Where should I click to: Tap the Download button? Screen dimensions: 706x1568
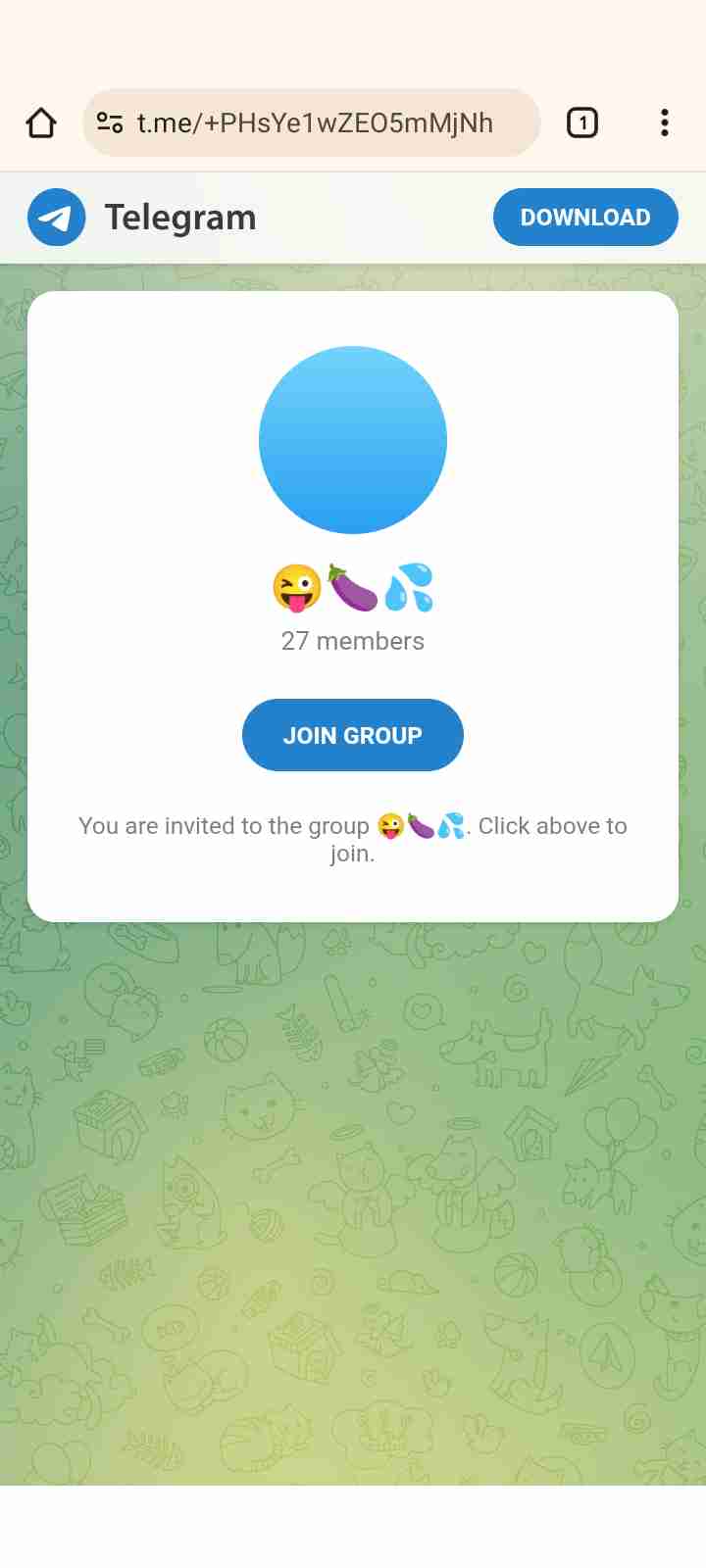tap(584, 218)
